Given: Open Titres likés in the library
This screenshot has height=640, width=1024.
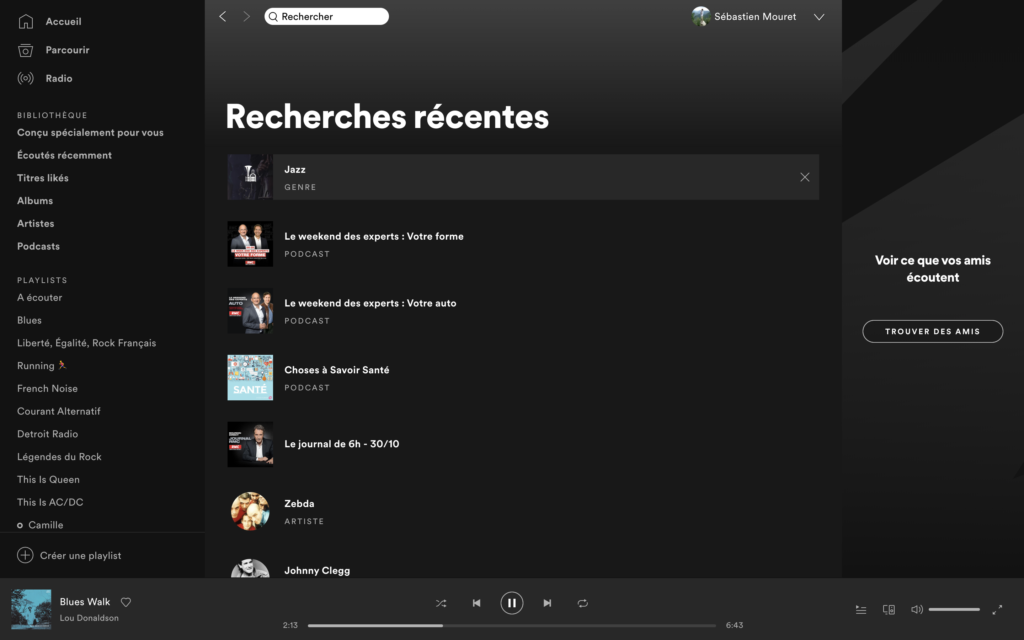Looking at the screenshot, I should pyautogui.click(x=43, y=178).
